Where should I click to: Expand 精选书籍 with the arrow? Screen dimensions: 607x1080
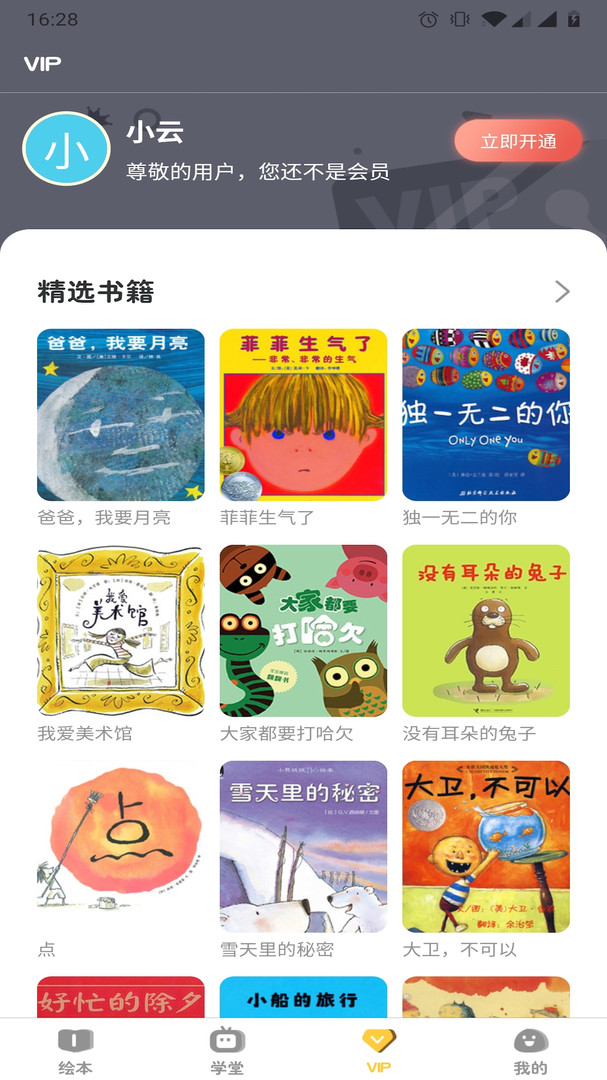562,291
